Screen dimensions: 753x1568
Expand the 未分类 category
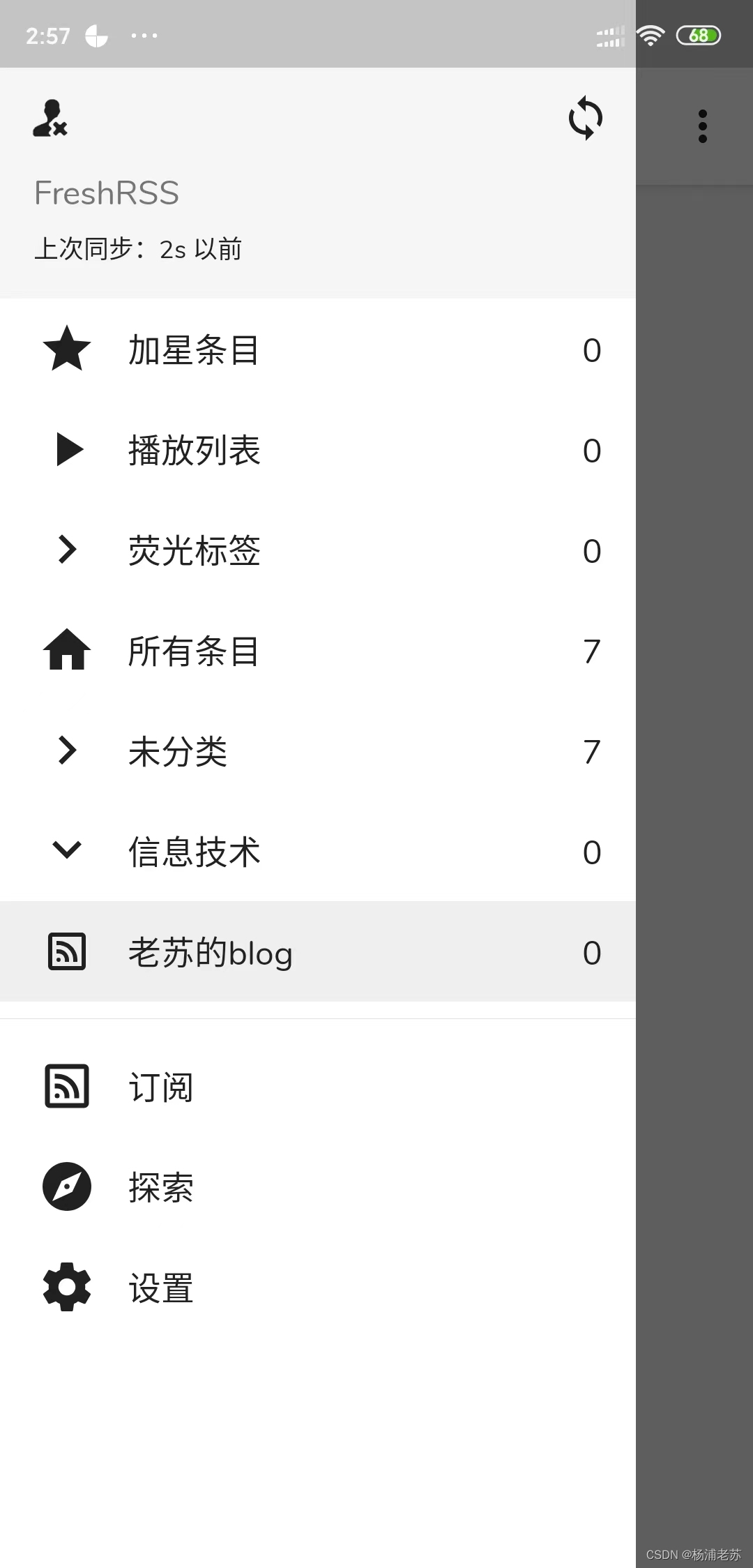66,751
